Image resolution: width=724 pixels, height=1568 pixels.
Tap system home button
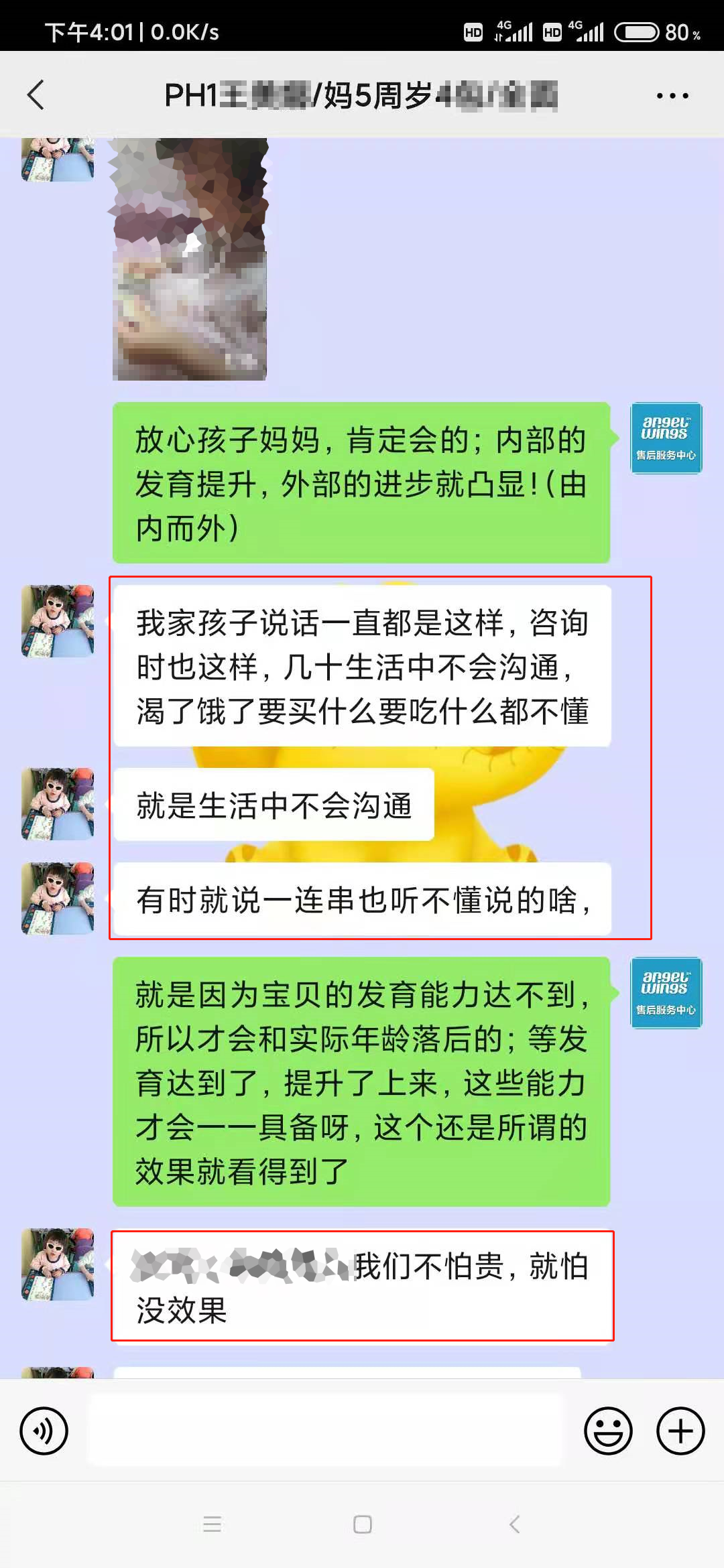[x=362, y=1524]
